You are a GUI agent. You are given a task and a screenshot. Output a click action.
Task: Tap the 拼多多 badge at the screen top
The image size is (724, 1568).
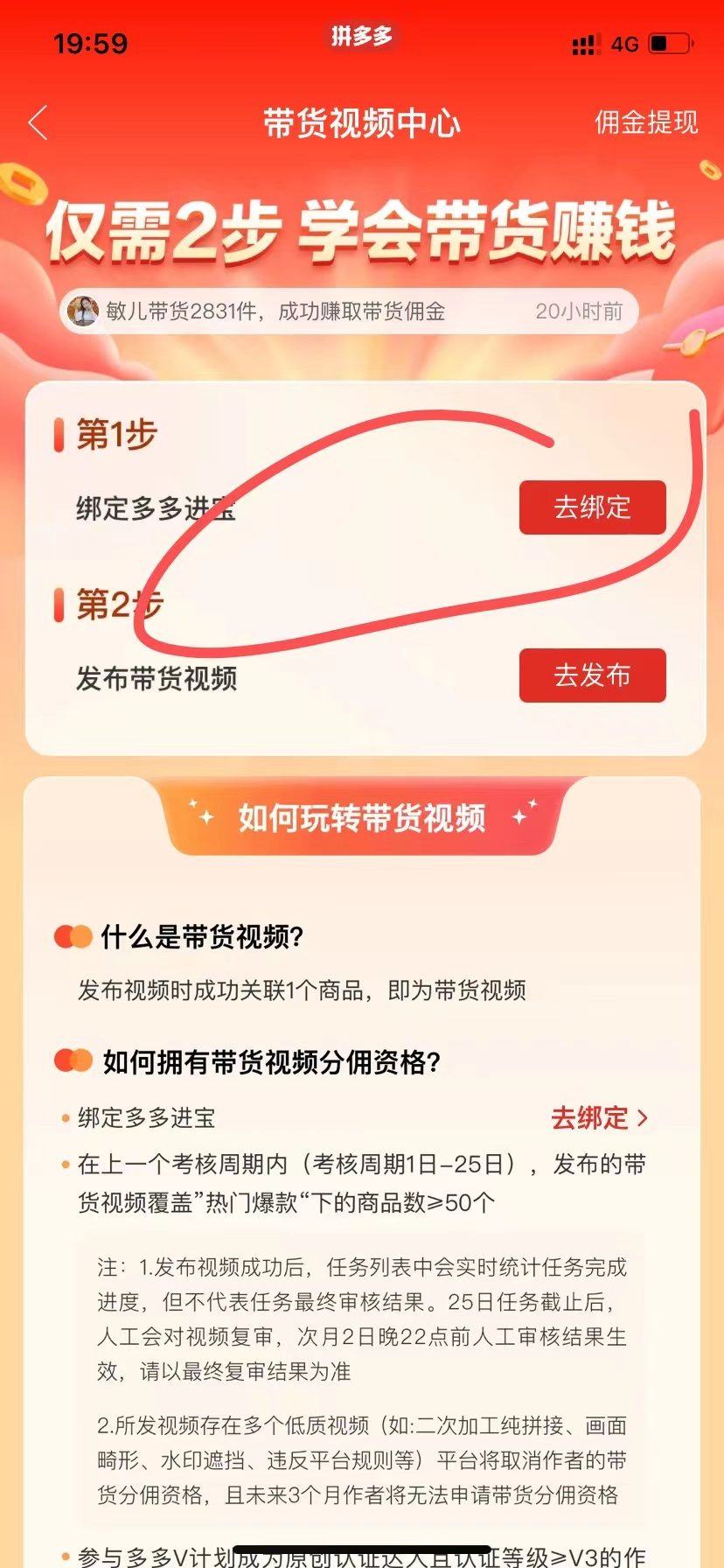362,37
